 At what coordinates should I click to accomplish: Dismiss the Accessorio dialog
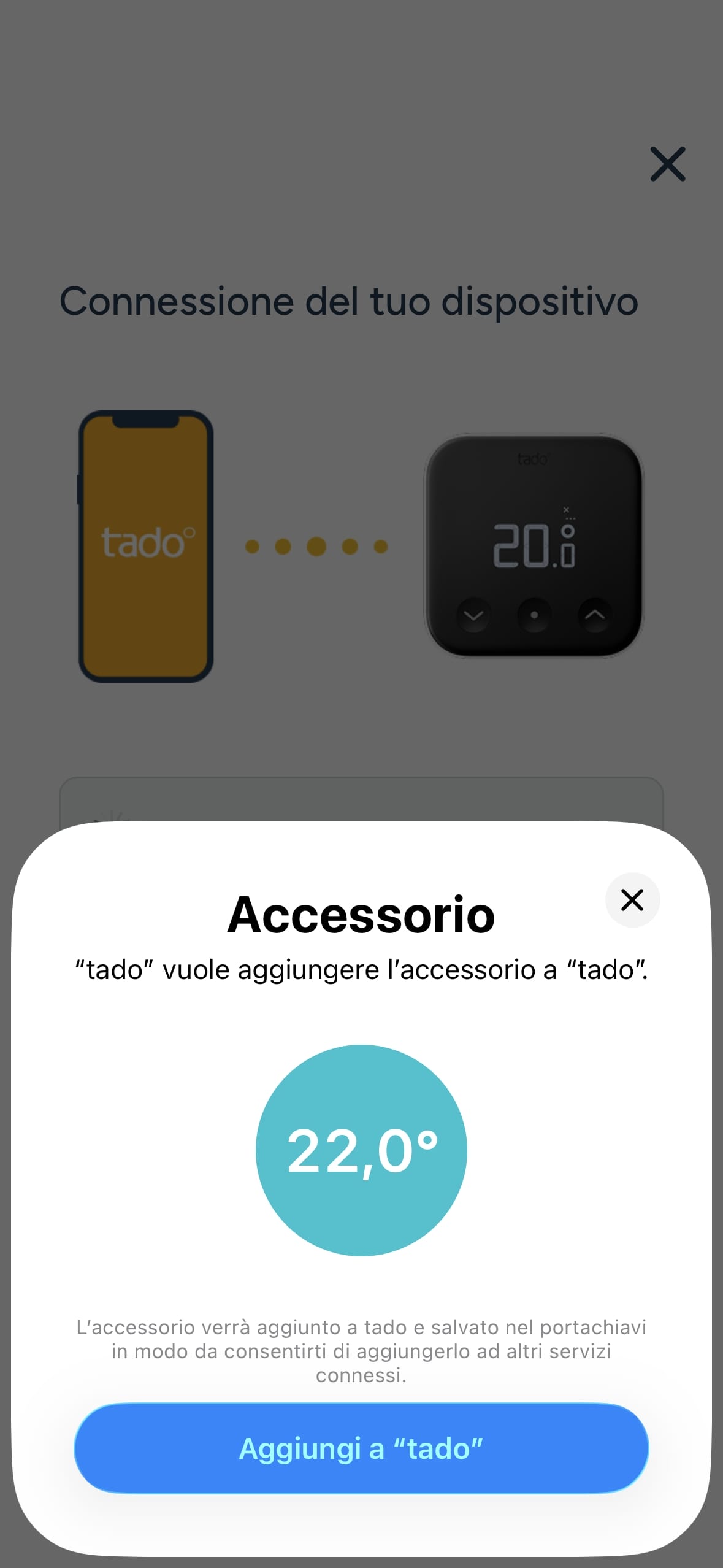tap(632, 900)
